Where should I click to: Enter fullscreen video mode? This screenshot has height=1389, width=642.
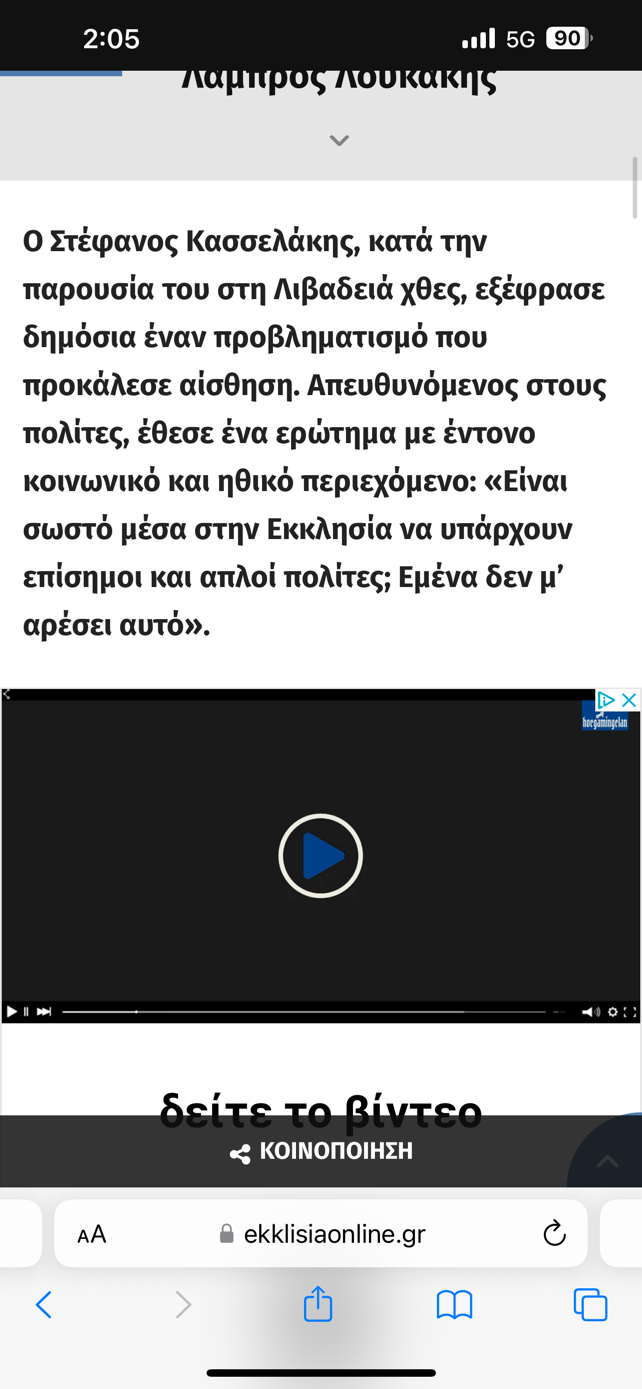pos(630,1012)
